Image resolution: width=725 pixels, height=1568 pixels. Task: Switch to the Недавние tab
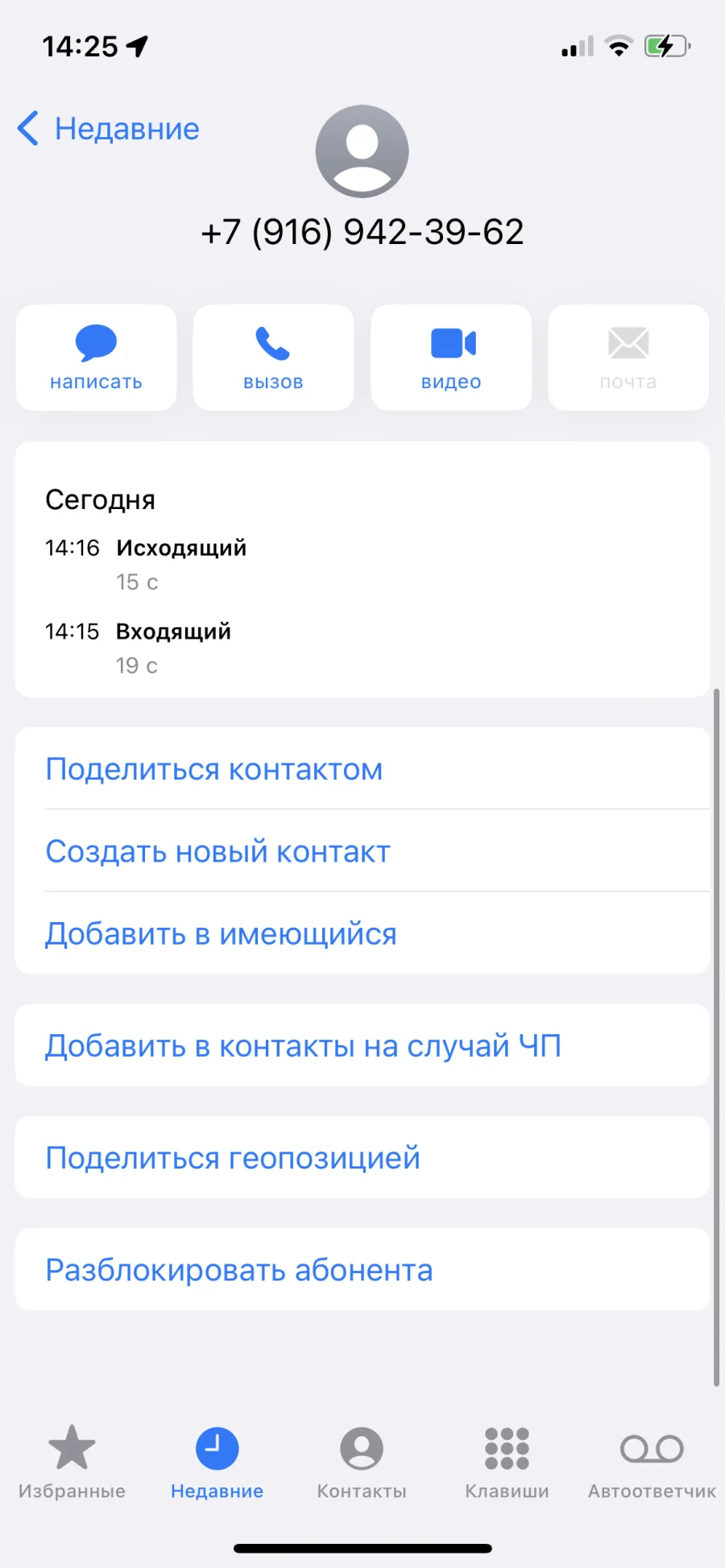pos(217,1462)
